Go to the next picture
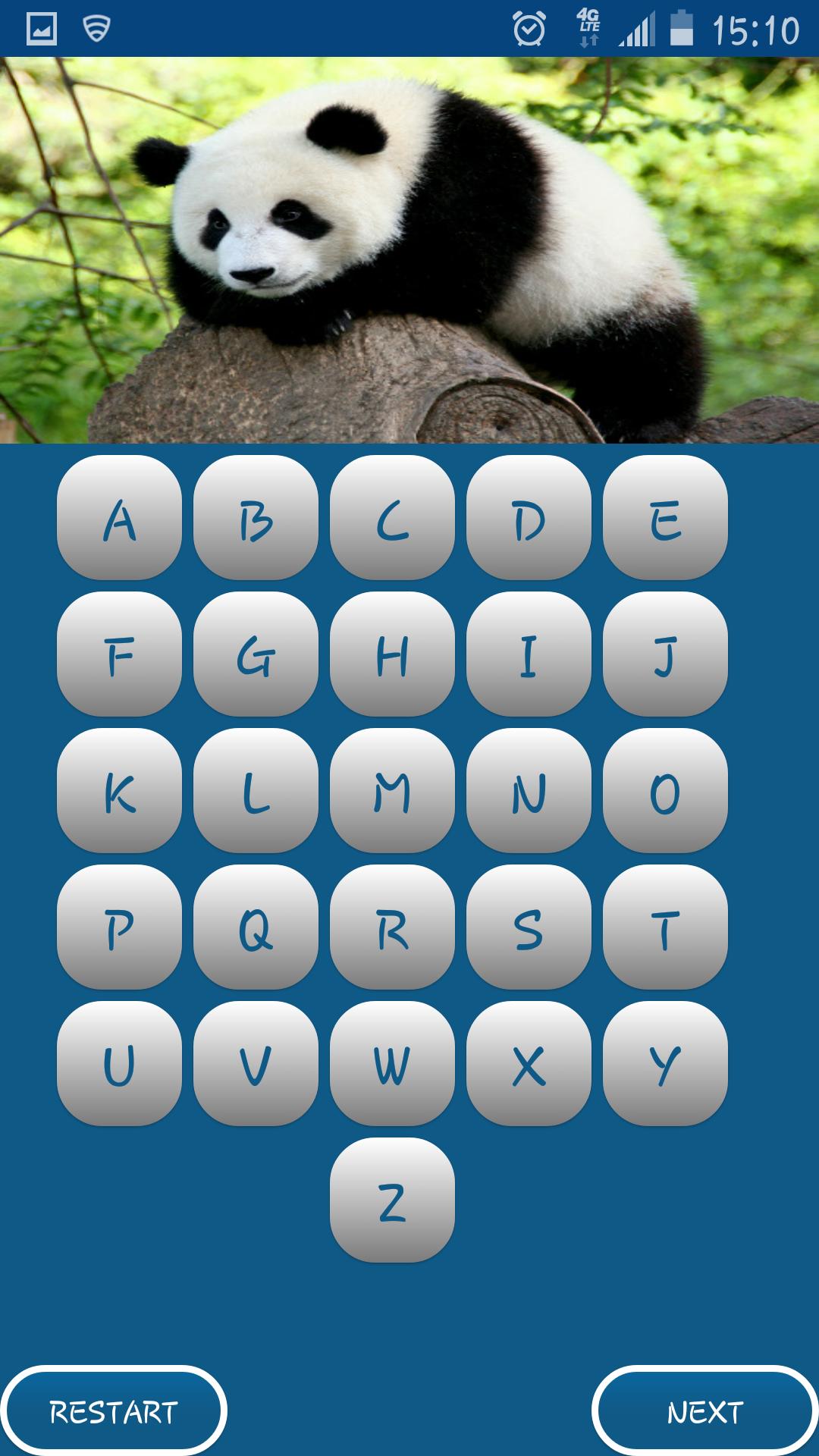This screenshot has height=1456, width=819. click(705, 1412)
